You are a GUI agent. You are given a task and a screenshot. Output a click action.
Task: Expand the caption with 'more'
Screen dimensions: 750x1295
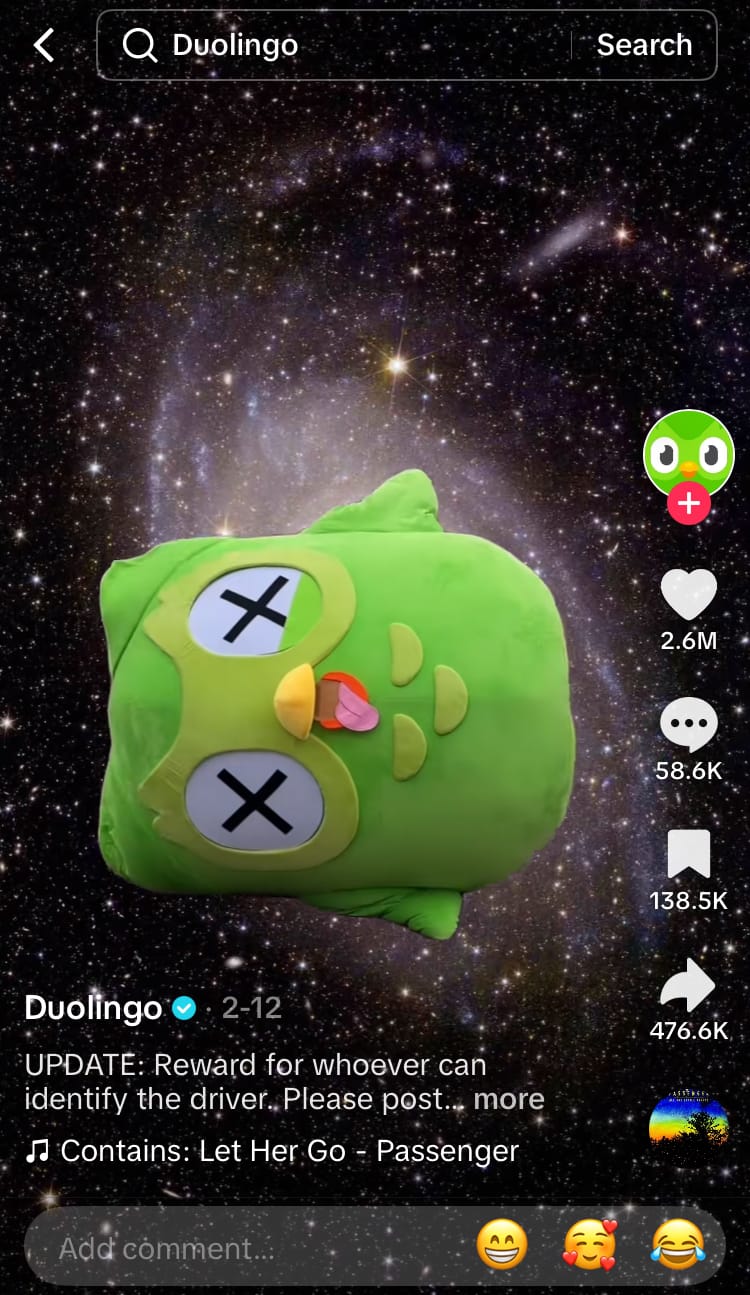click(x=508, y=1099)
